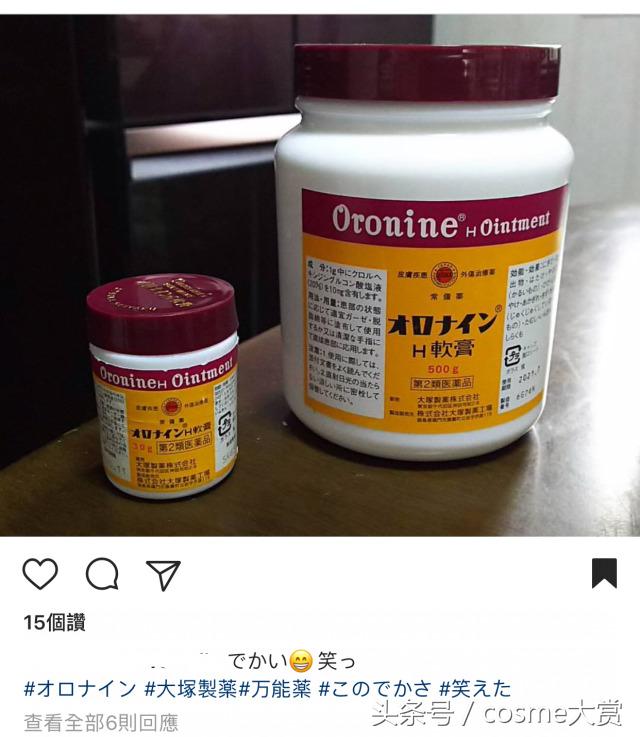This screenshot has width=640, height=737.
Task: Open the #このでかさ hashtag
Action: click(374, 688)
